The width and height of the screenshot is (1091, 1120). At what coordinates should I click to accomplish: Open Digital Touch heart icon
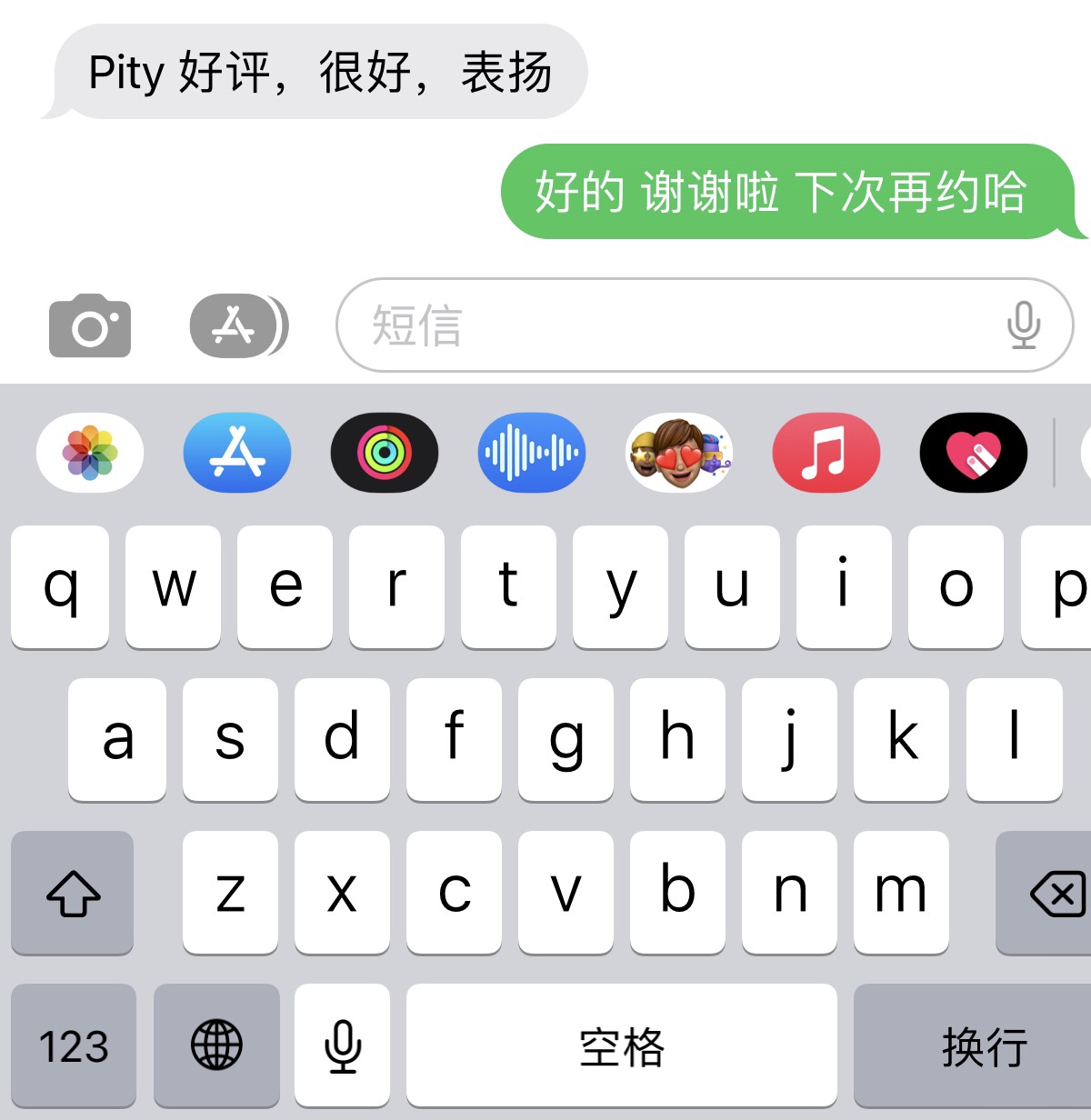coord(974,453)
